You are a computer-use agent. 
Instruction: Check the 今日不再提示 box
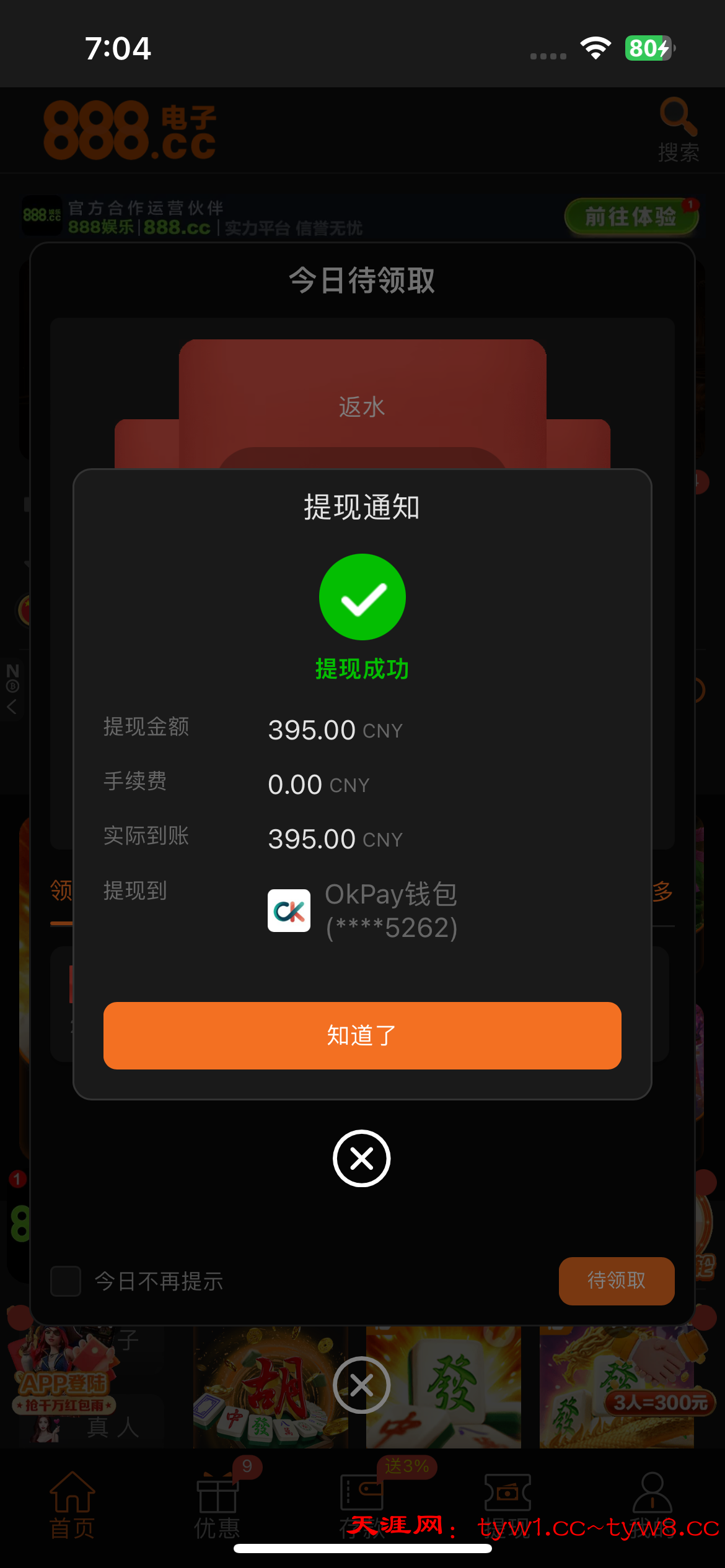point(66,1281)
